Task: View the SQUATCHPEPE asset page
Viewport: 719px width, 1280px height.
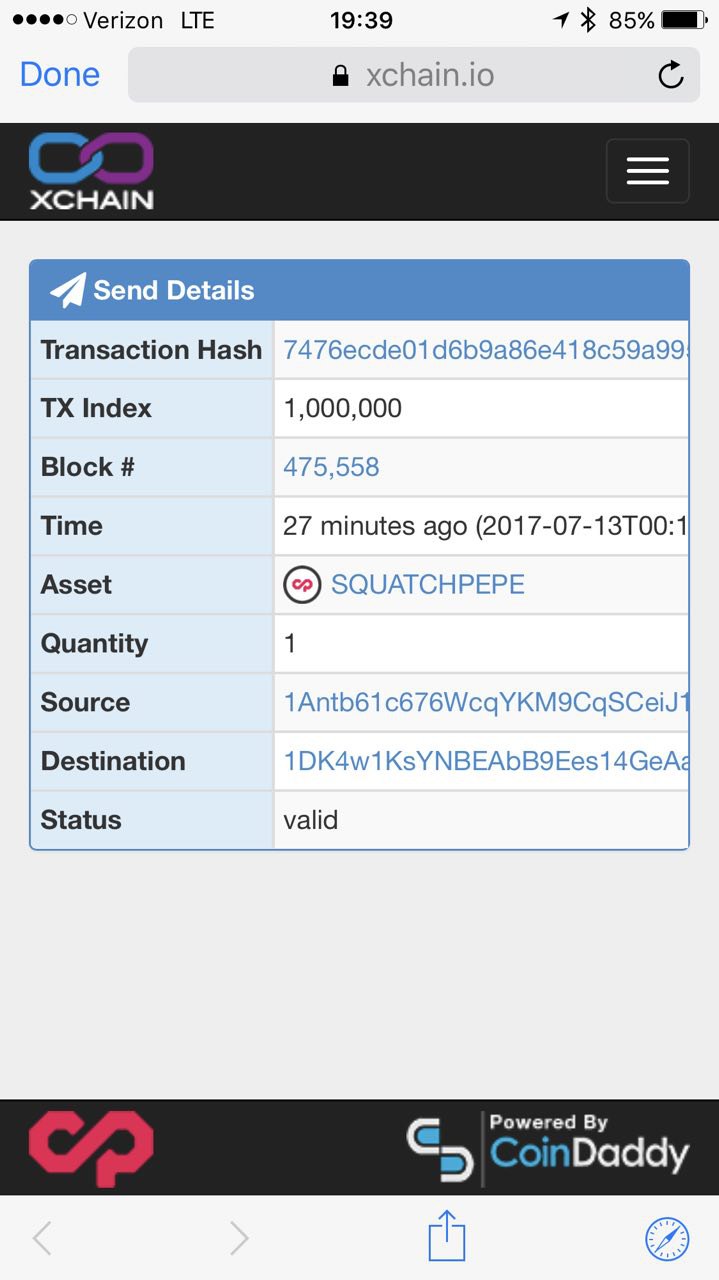Action: point(427,584)
